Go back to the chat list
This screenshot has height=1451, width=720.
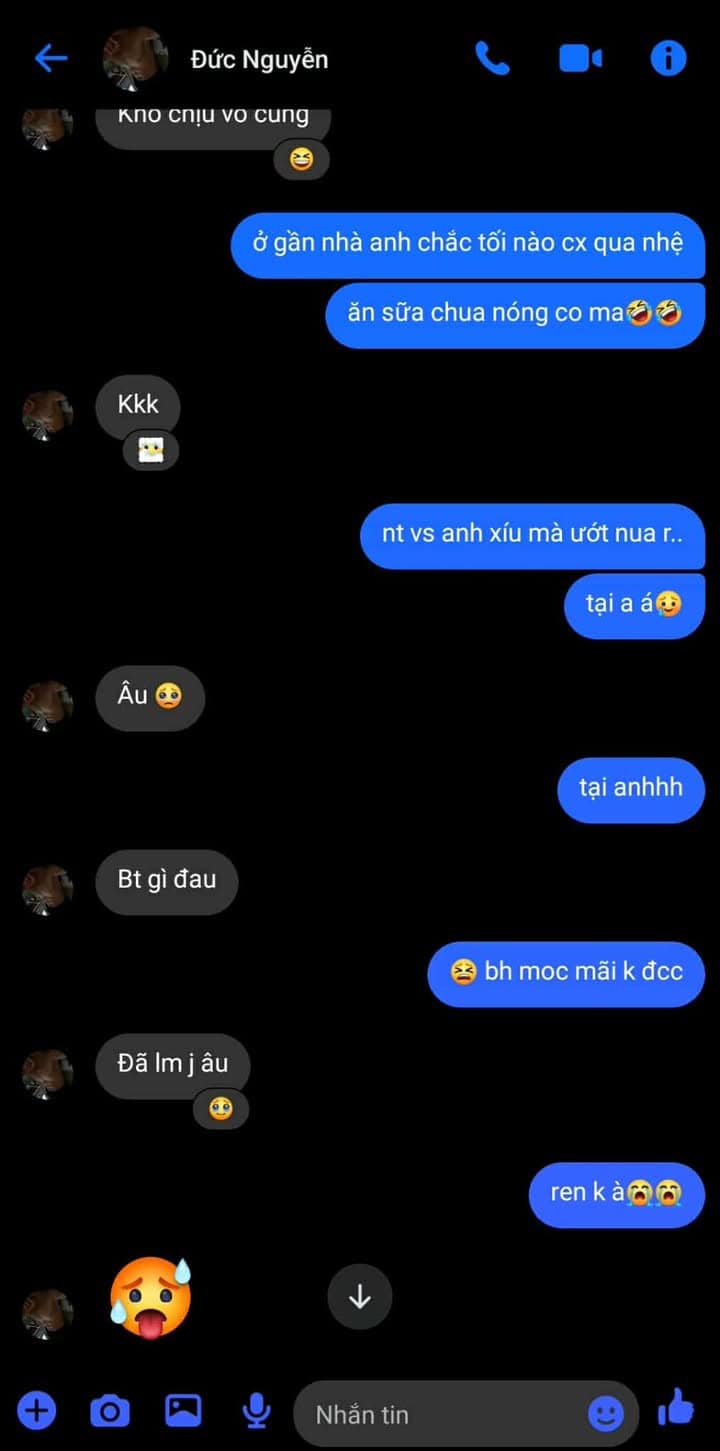tap(50, 59)
